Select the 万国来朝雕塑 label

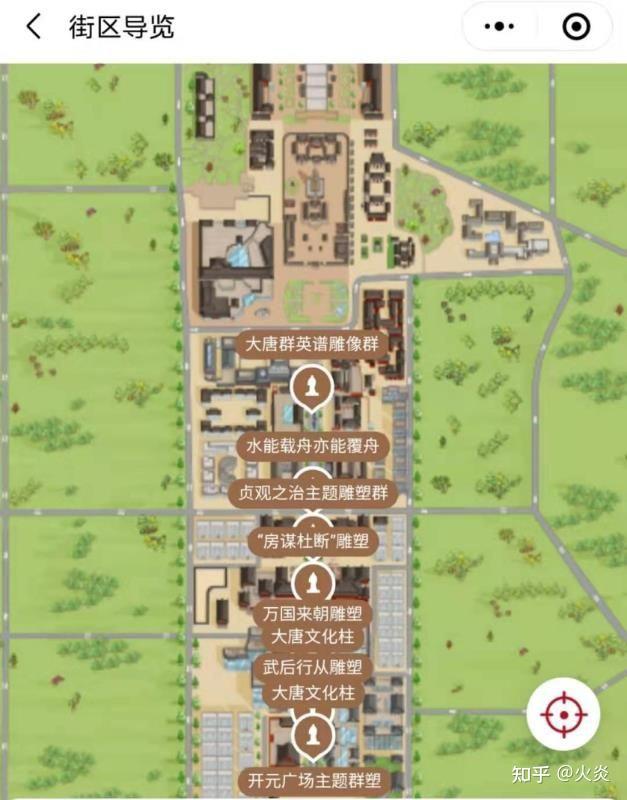tap(313, 612)
